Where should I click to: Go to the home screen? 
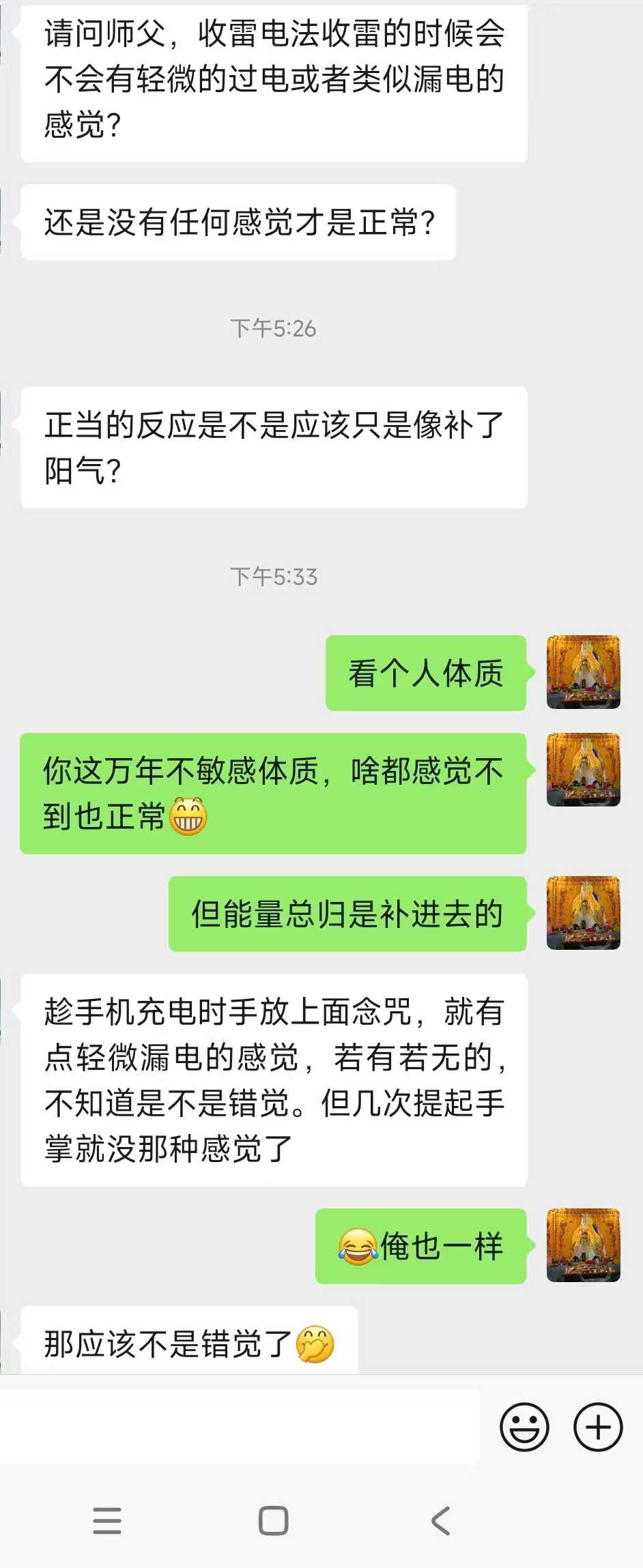[274, 1521]
